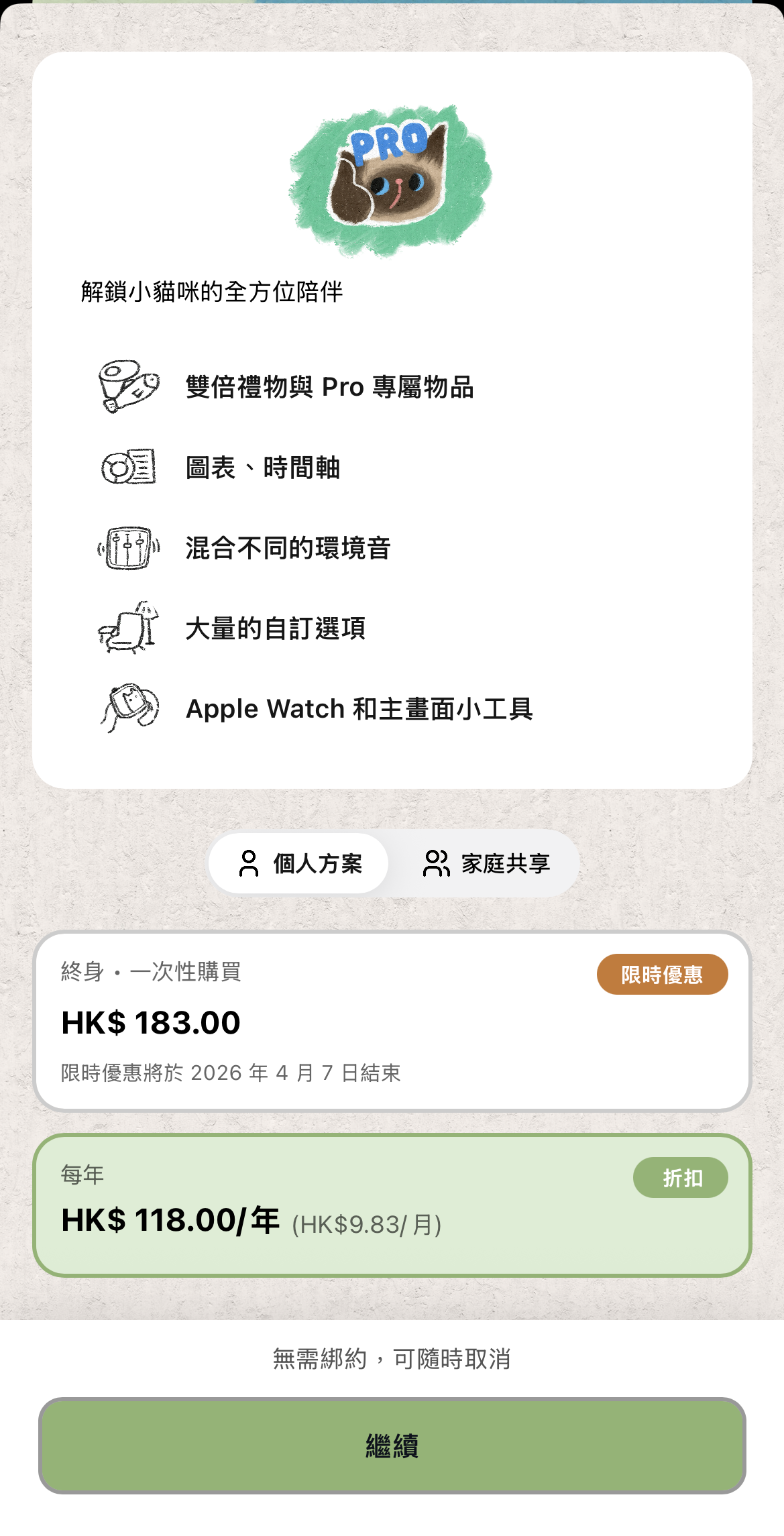Switch to the 家庭共享 plan tab

[x=486, y=863]
